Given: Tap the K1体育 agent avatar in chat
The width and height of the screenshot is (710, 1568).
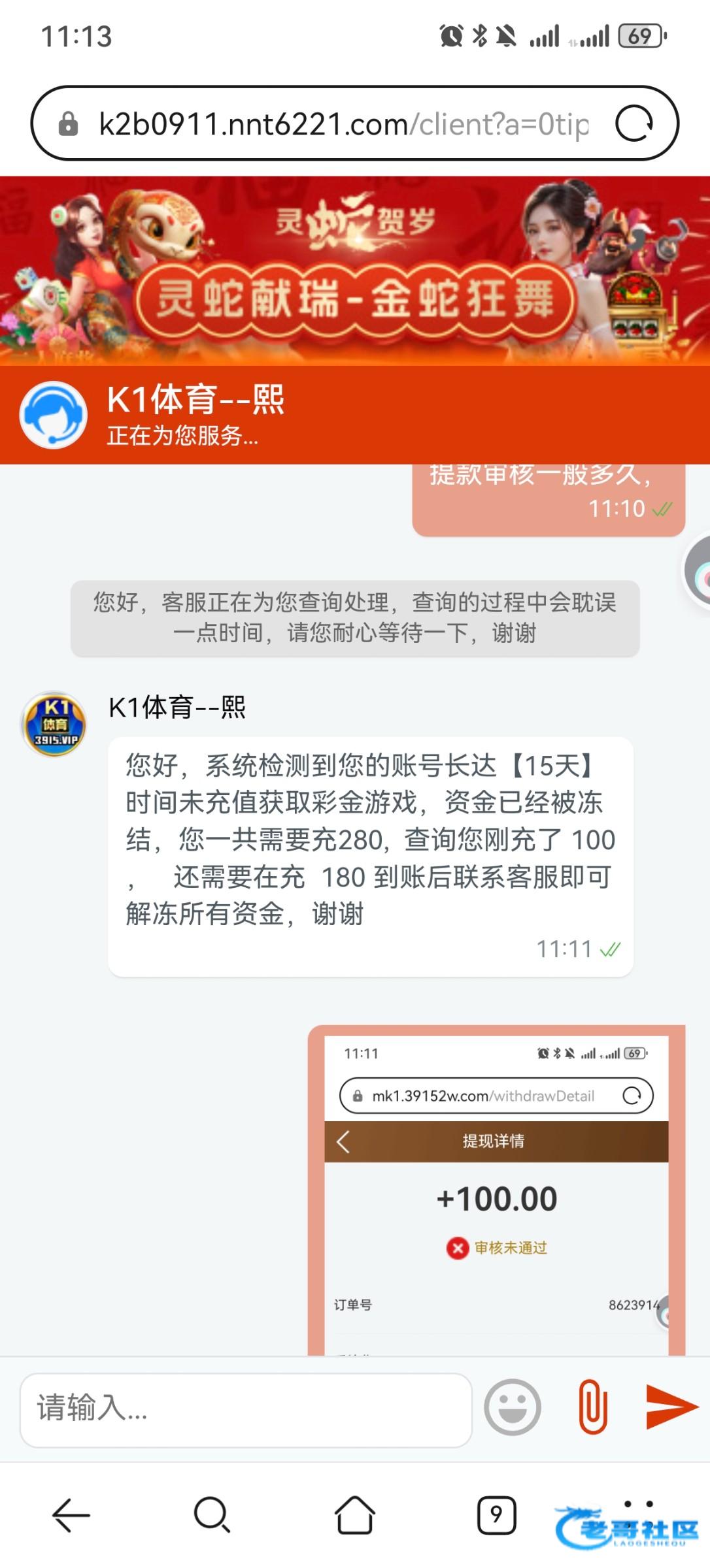Looking at the screenshot, I should (x=54, y=724).
